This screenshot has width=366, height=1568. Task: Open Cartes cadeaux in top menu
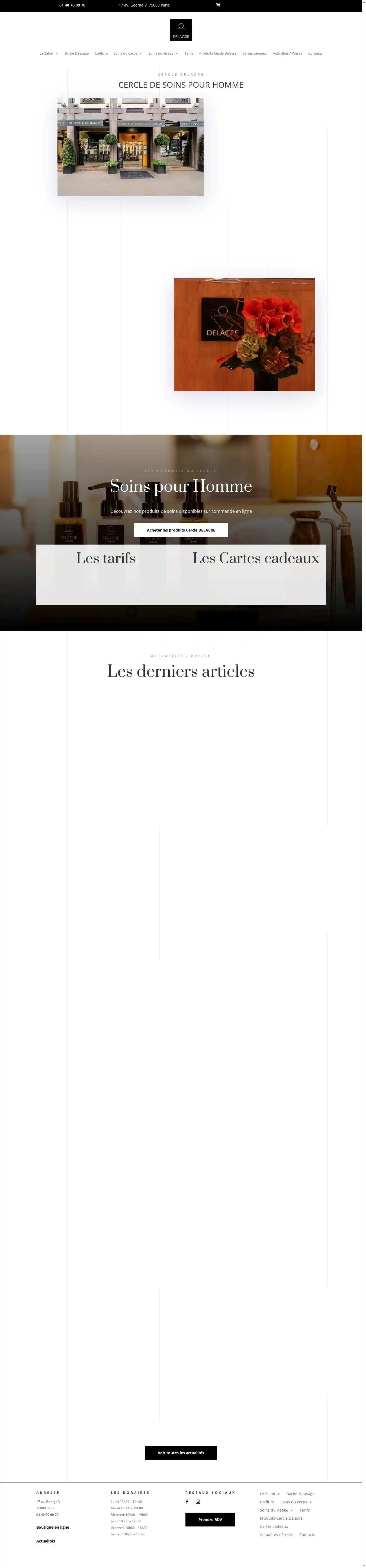[x=254, y=53]
